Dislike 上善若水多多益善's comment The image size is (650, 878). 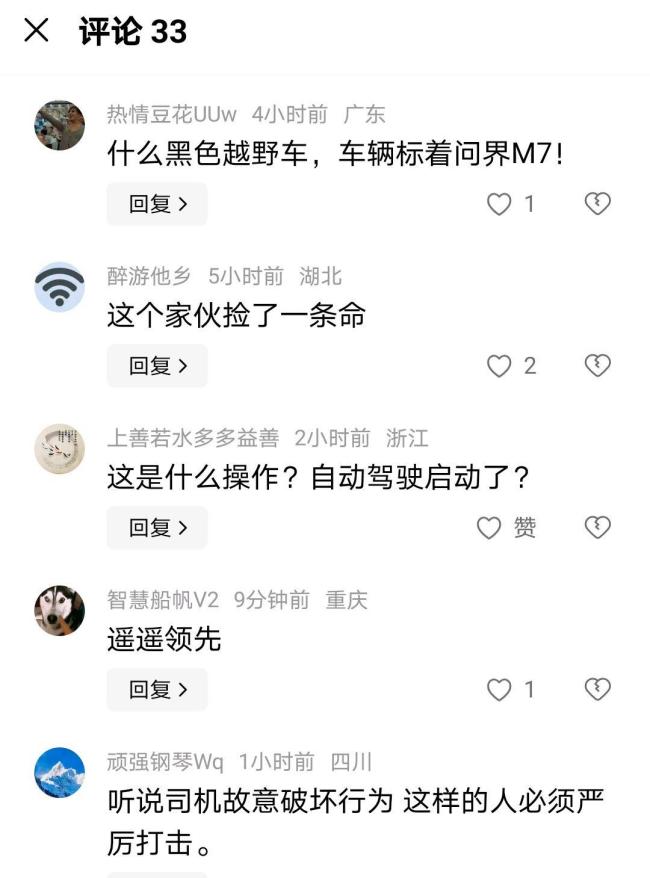coord(597,528)
